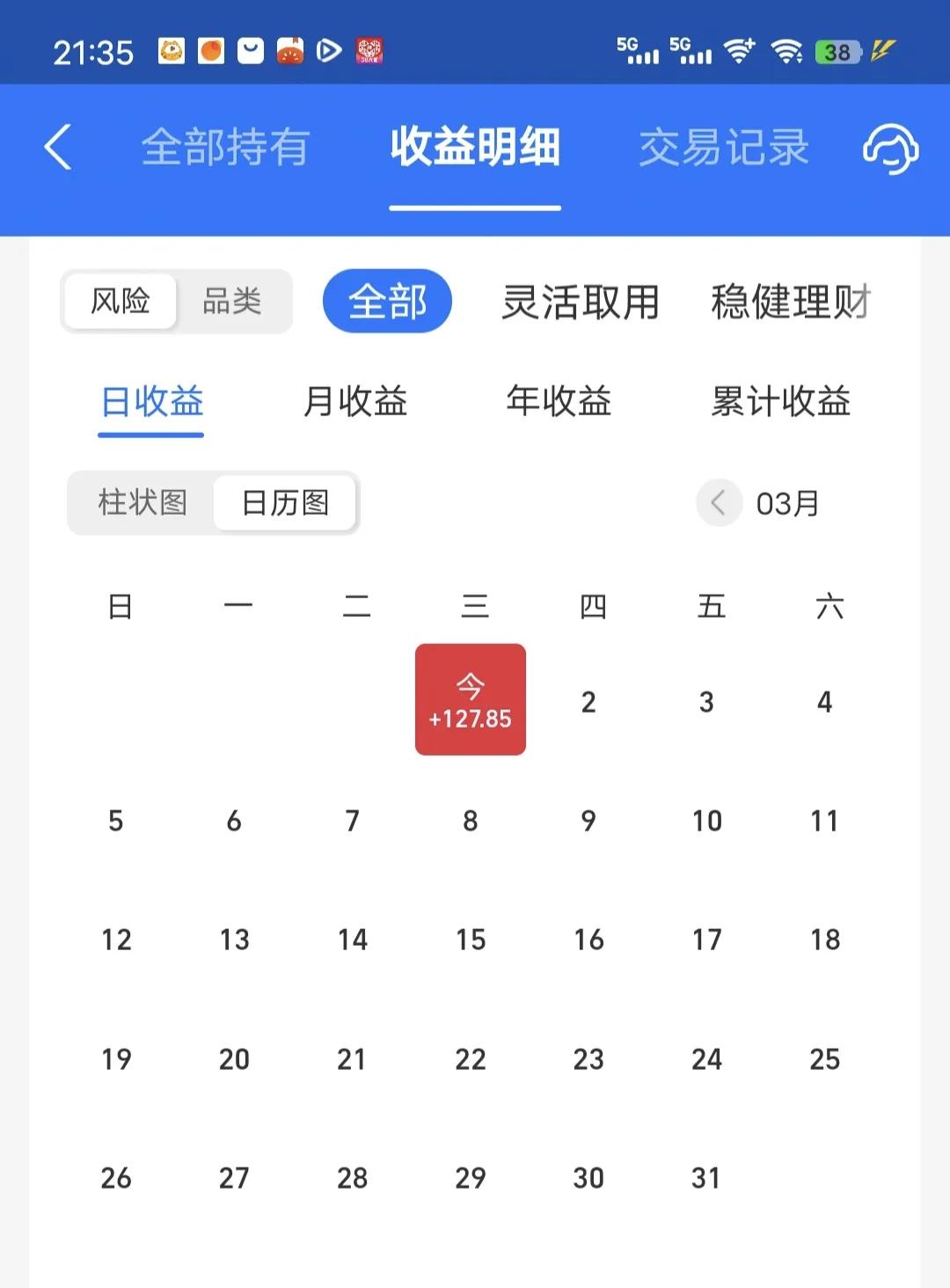950x1288 pixels.
Task: Open the customer service headset icon
Action: [890, 148]
